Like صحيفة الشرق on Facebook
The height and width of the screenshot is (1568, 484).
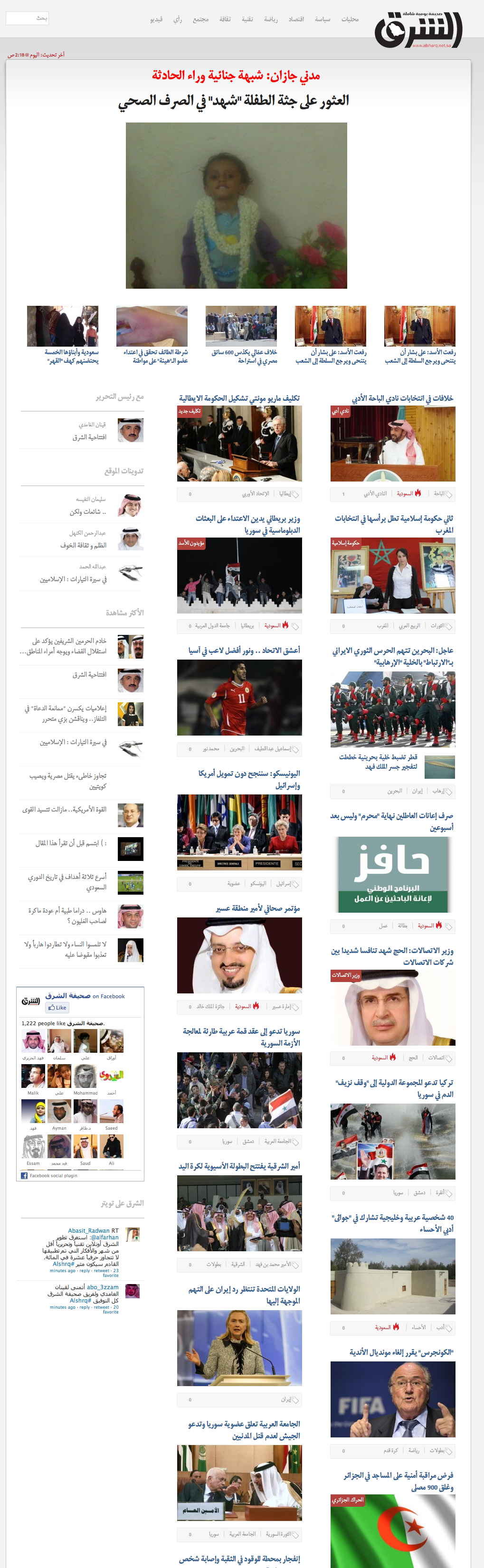57,1007
